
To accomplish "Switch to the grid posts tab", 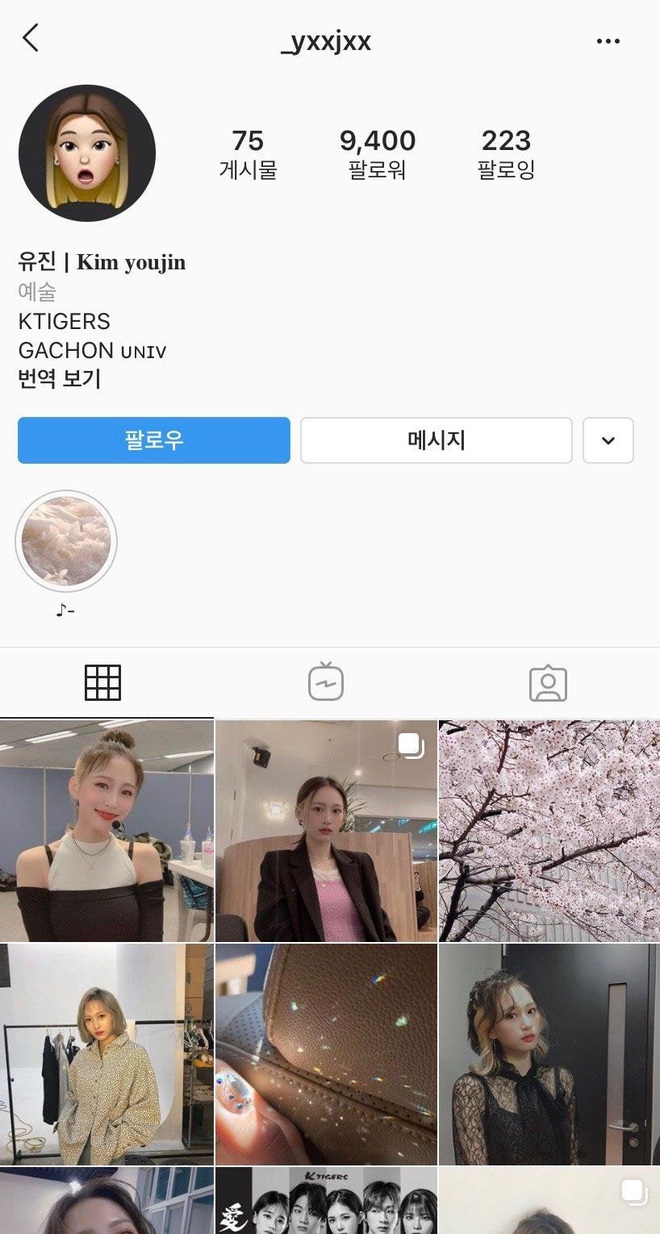I will (103, 683).
